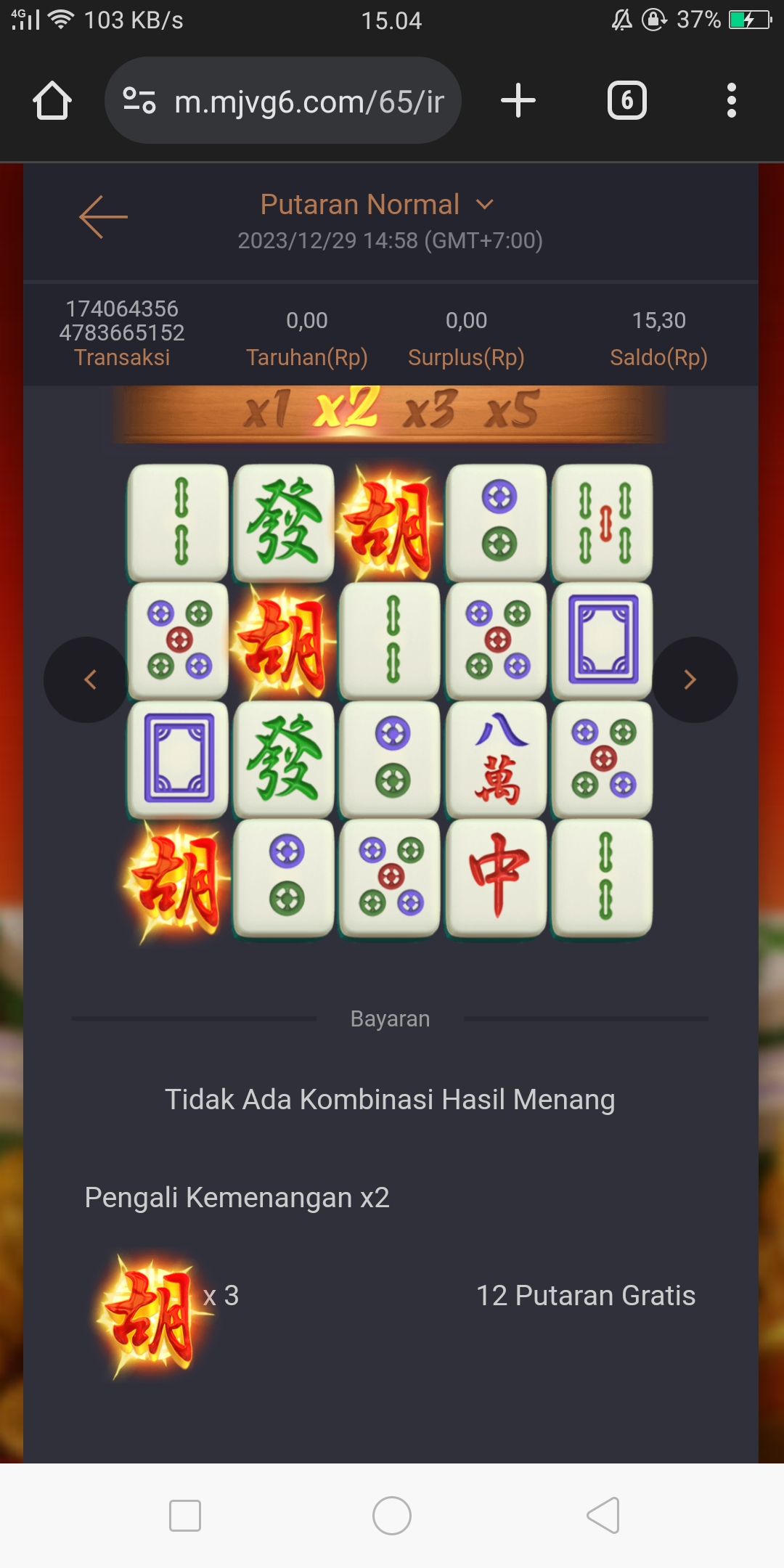Tap the address bar URL
Screen dimensions: 784x1568
(309, 102)
